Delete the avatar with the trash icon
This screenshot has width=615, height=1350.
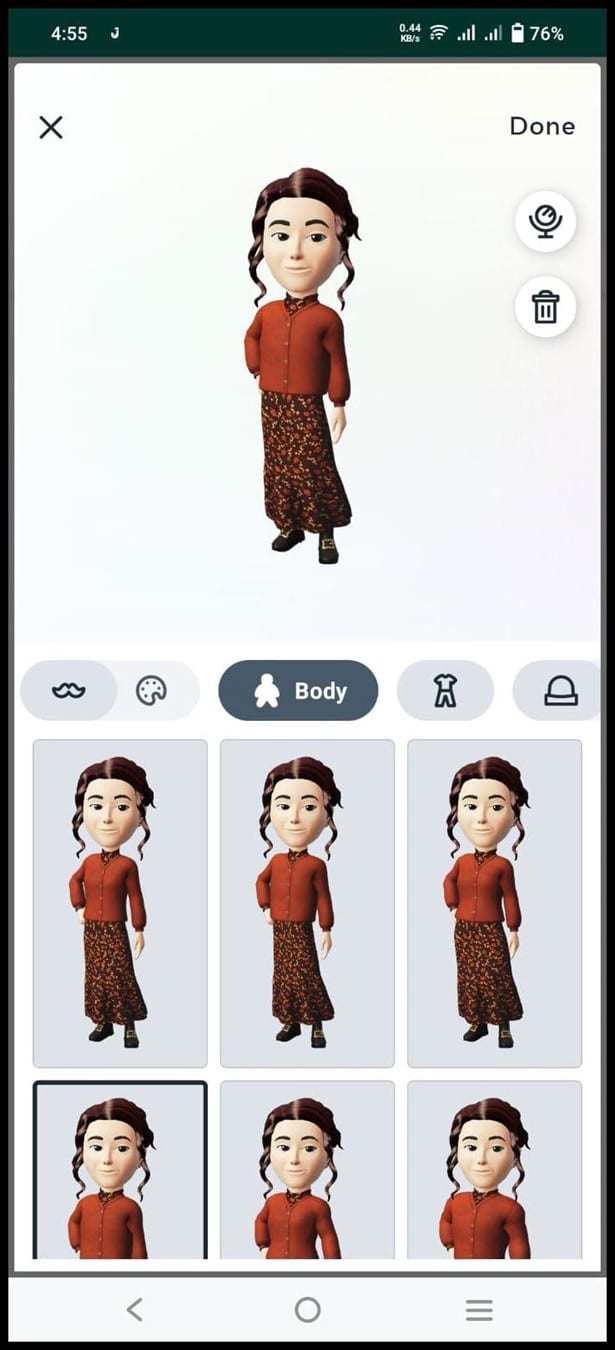pos(545,307)
